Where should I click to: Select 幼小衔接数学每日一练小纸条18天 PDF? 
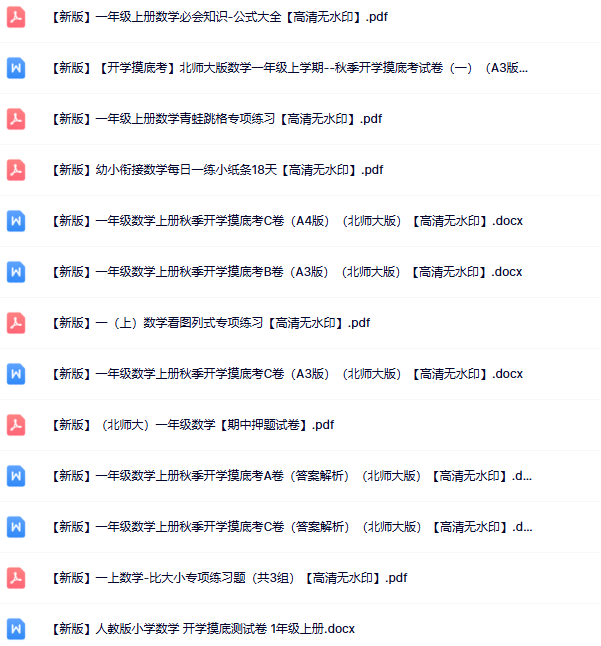point(217,170)
